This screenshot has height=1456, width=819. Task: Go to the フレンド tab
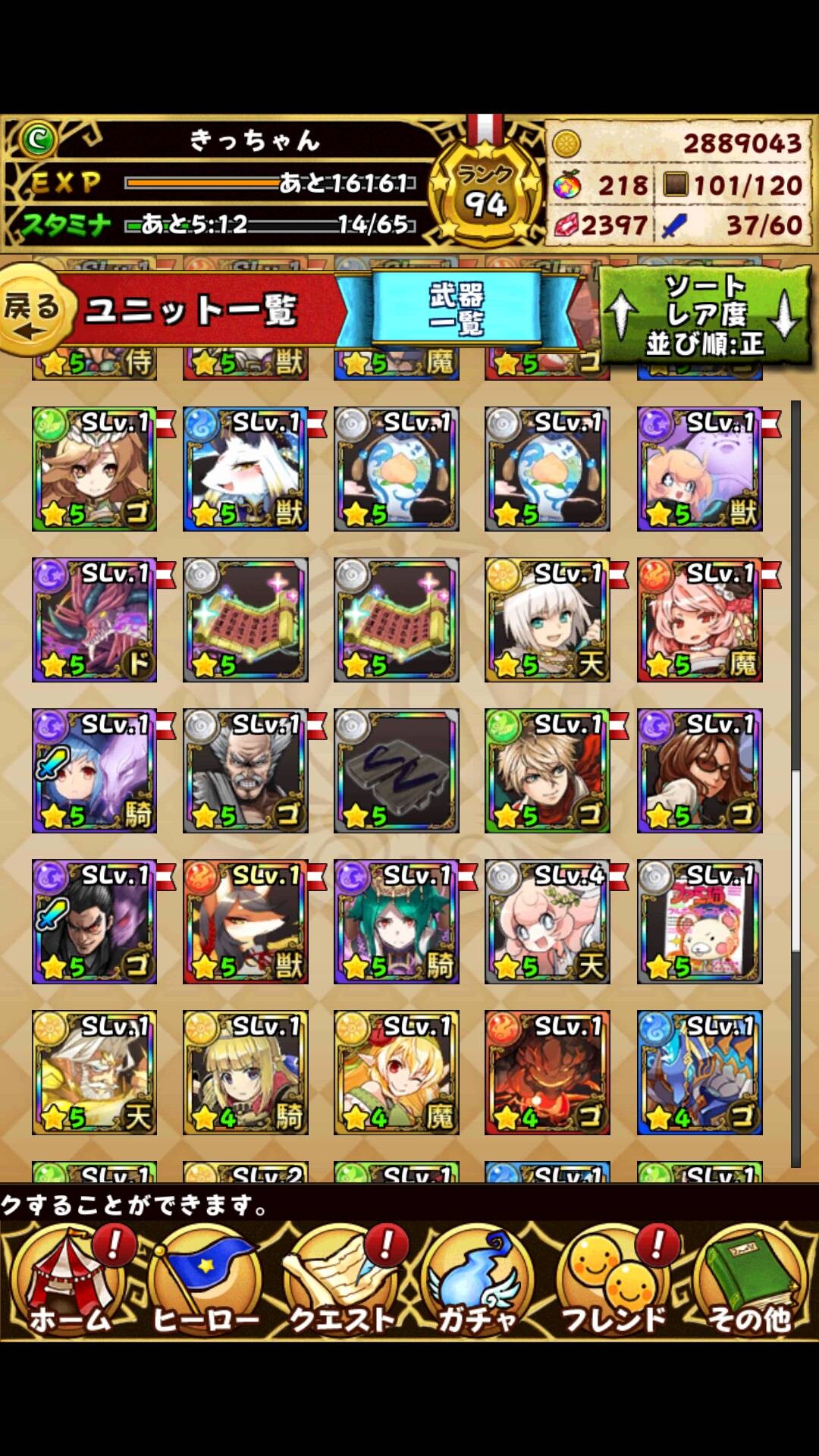coord(613,1283)
